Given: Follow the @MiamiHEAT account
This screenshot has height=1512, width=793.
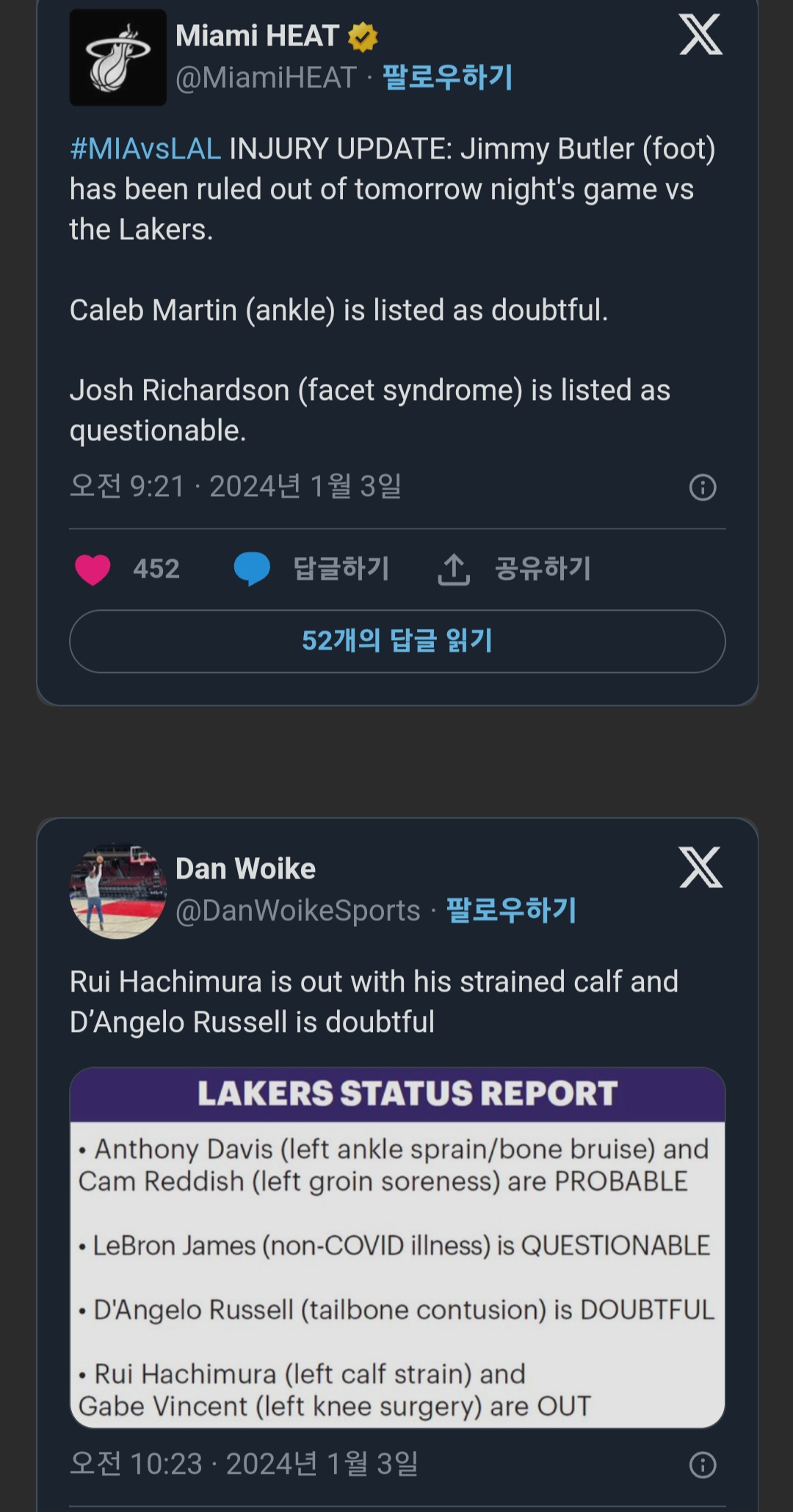Looking at the screenshot, I should click(447, 78).
